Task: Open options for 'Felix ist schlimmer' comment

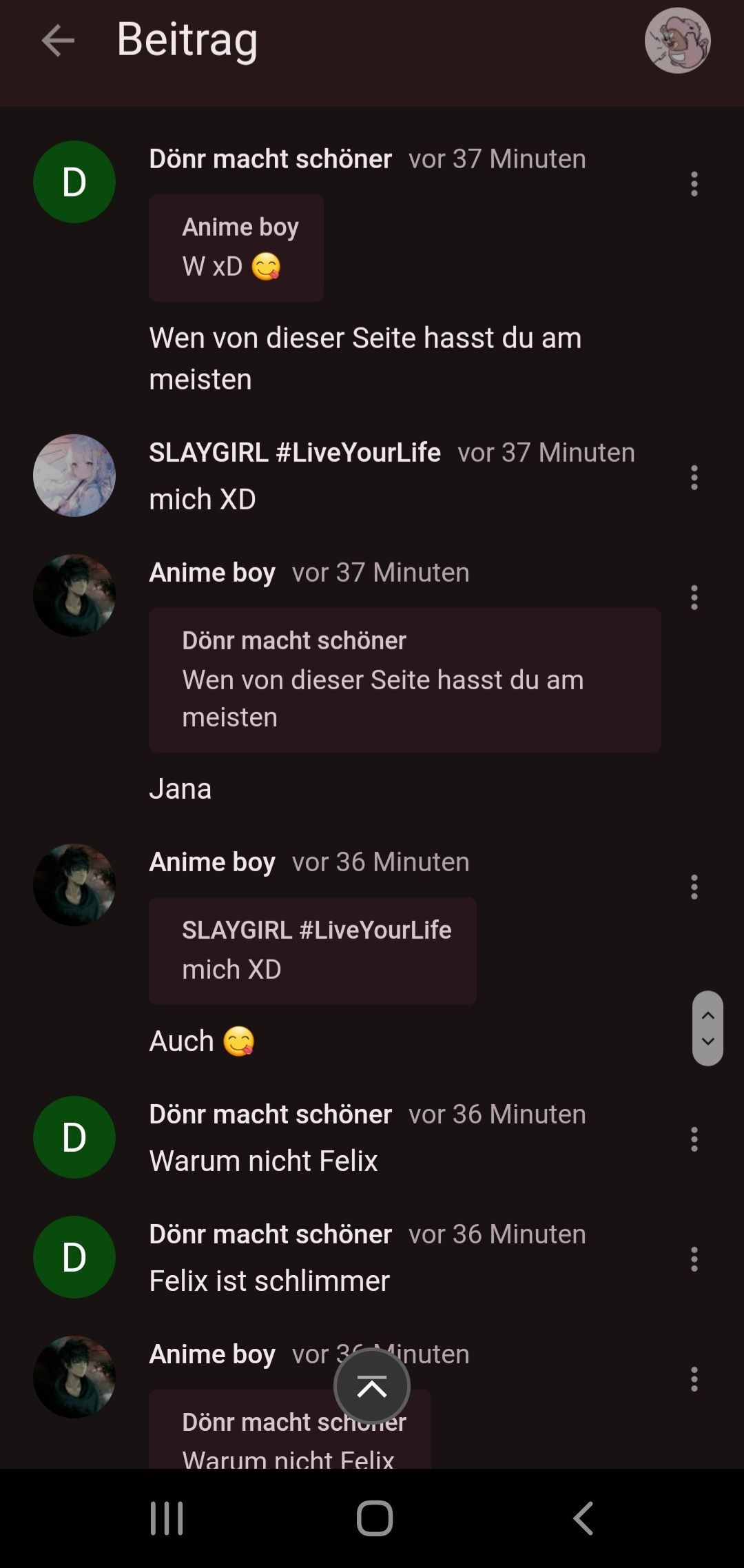Action: pos(694,1259)
